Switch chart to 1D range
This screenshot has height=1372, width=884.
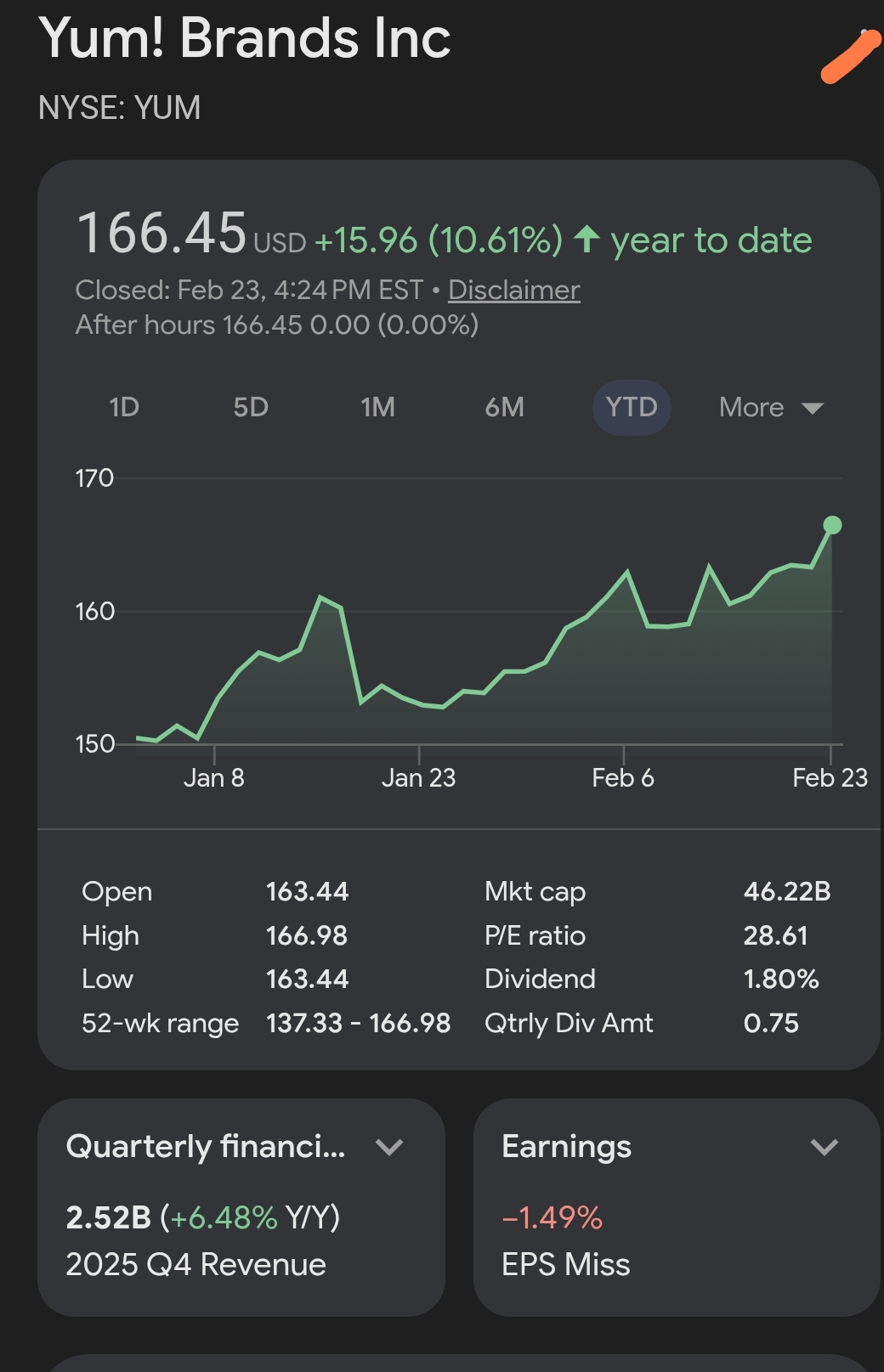(124, 408)
